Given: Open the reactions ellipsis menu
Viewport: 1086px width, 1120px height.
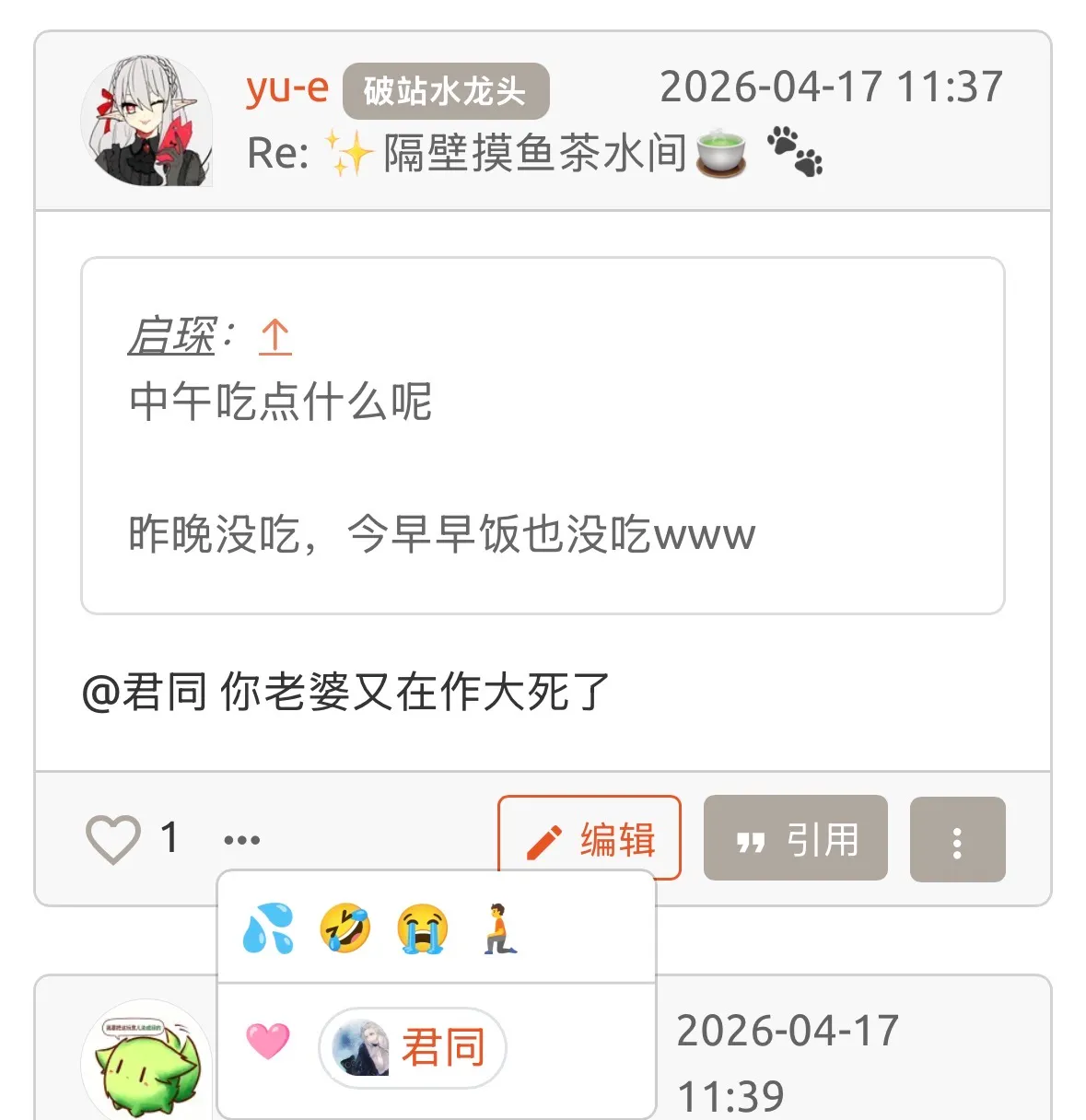Looking at the screenshot, I should click(242, 839).
